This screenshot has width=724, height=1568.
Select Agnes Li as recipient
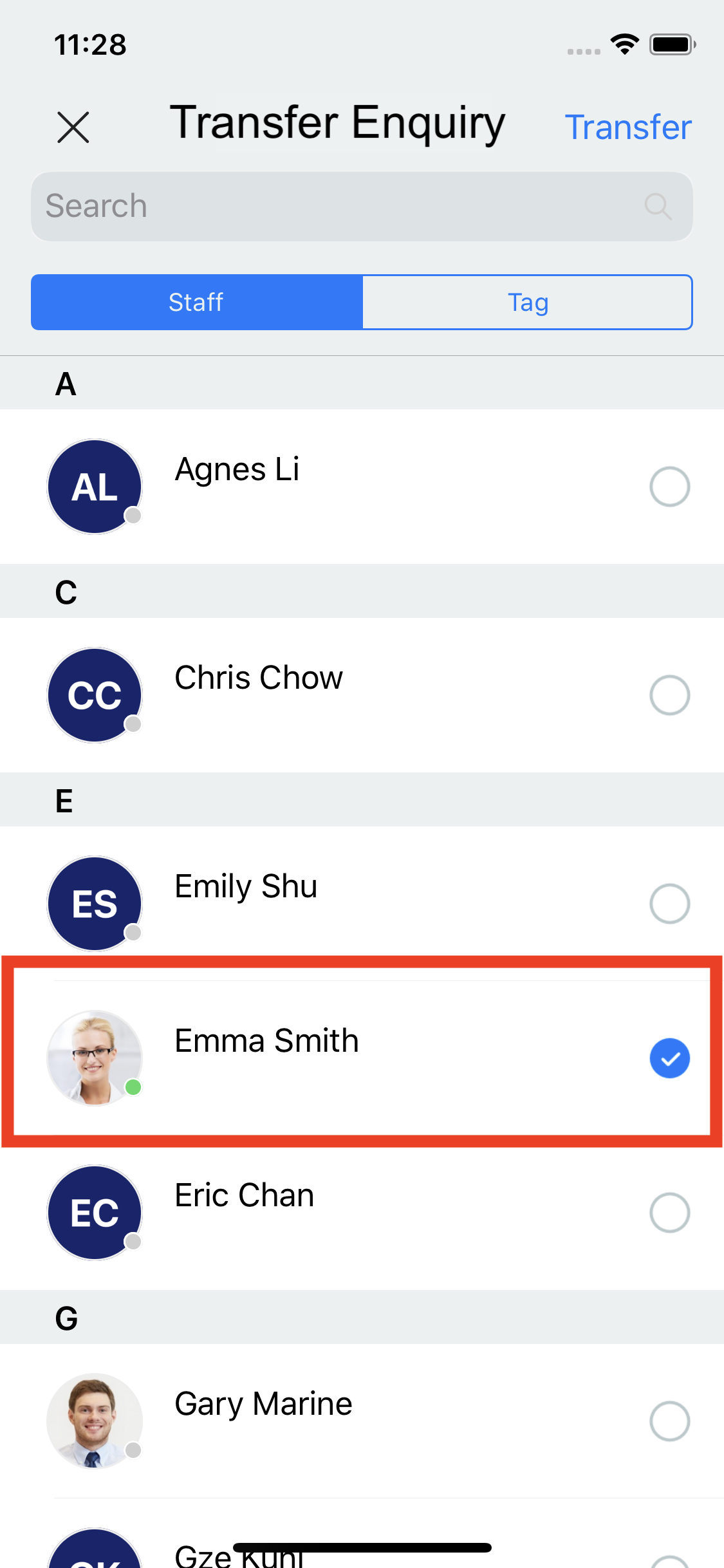(669, 487)
